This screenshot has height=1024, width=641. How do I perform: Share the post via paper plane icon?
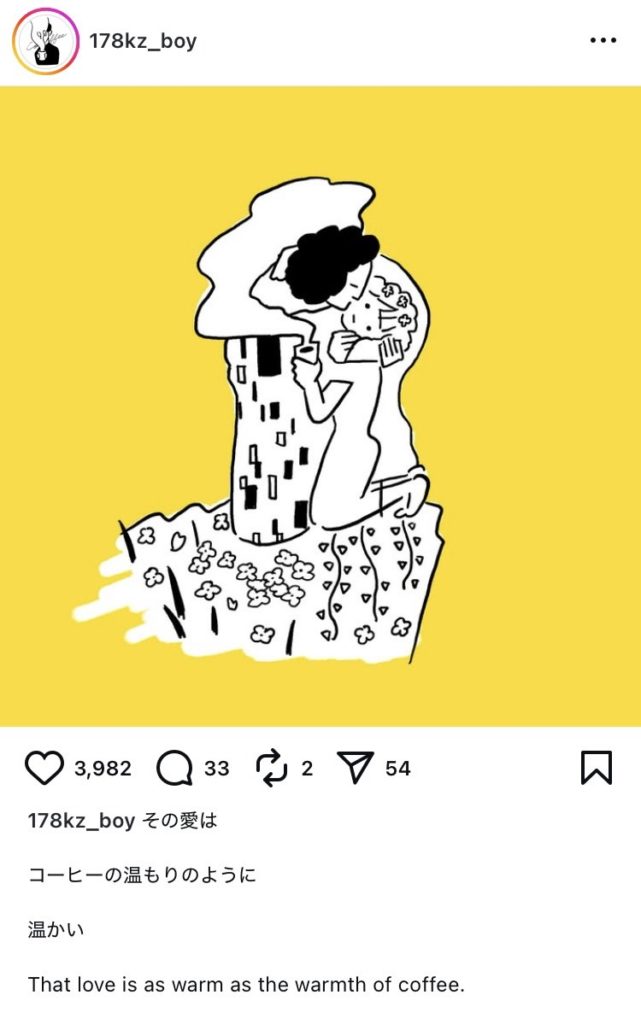coord(354,768)
